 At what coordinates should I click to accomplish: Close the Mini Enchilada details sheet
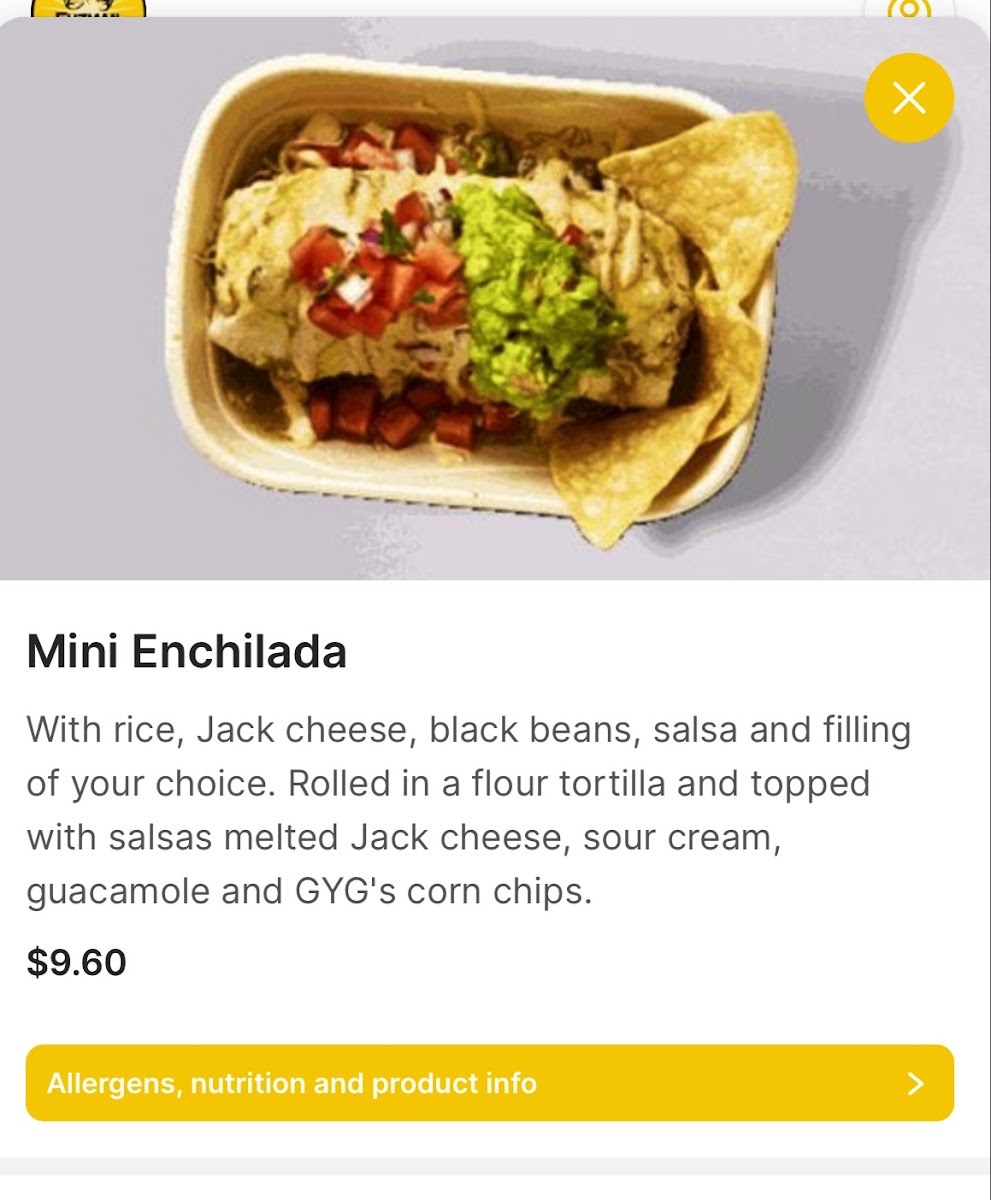point(908,98)
